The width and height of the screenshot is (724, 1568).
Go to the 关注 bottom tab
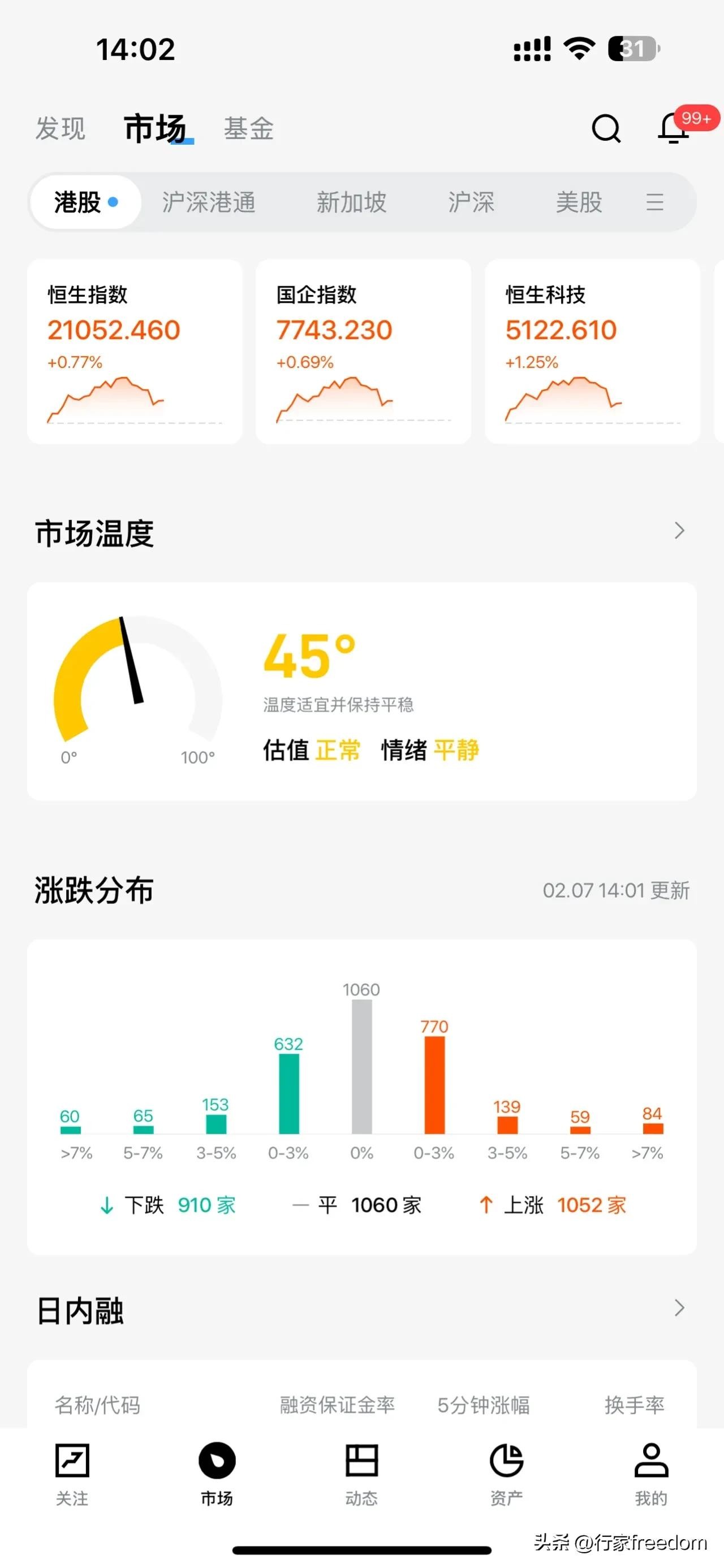coord(72,1474)
